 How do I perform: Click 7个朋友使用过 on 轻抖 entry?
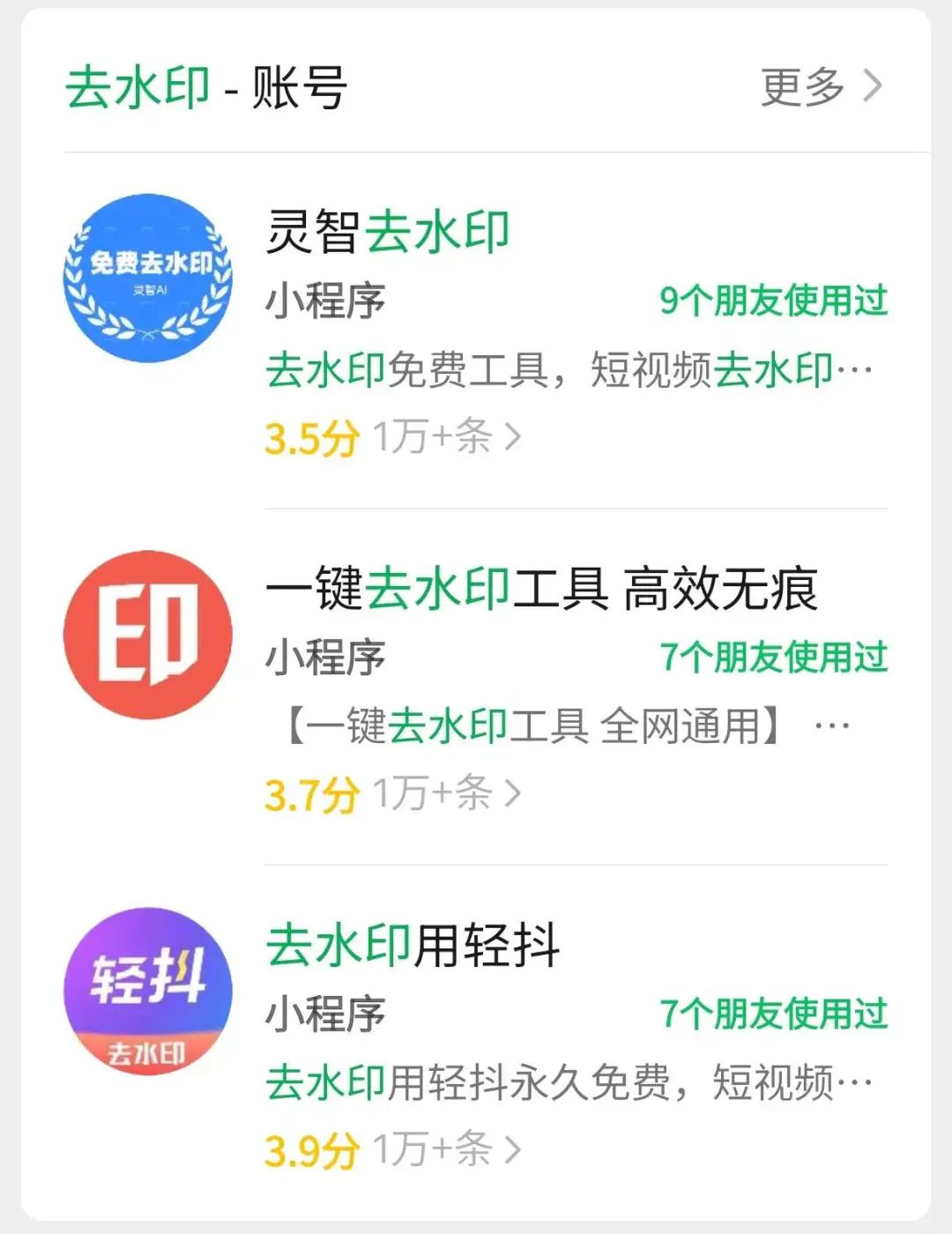tap(774, 1014)
